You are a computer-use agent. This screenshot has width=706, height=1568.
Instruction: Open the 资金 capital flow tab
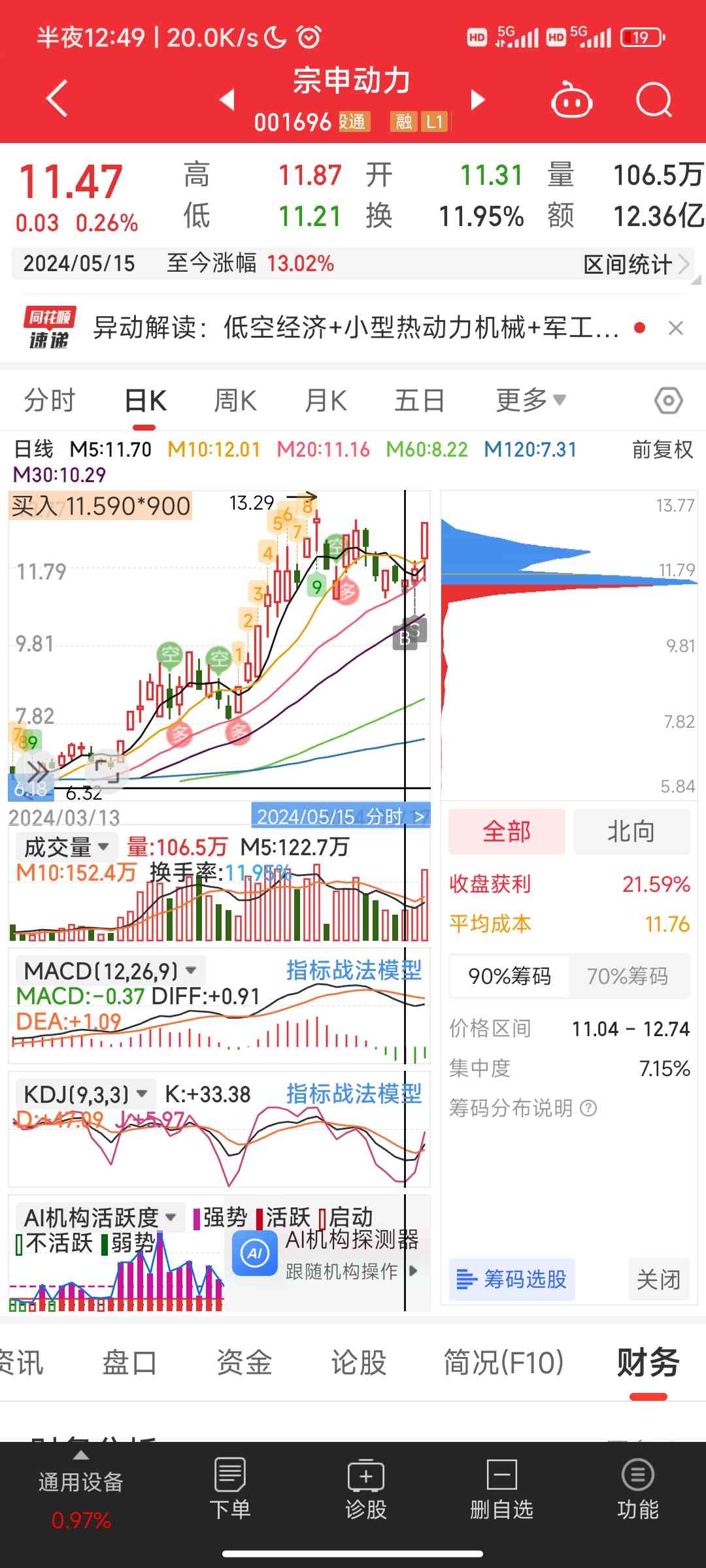(x=244, y=1363)
